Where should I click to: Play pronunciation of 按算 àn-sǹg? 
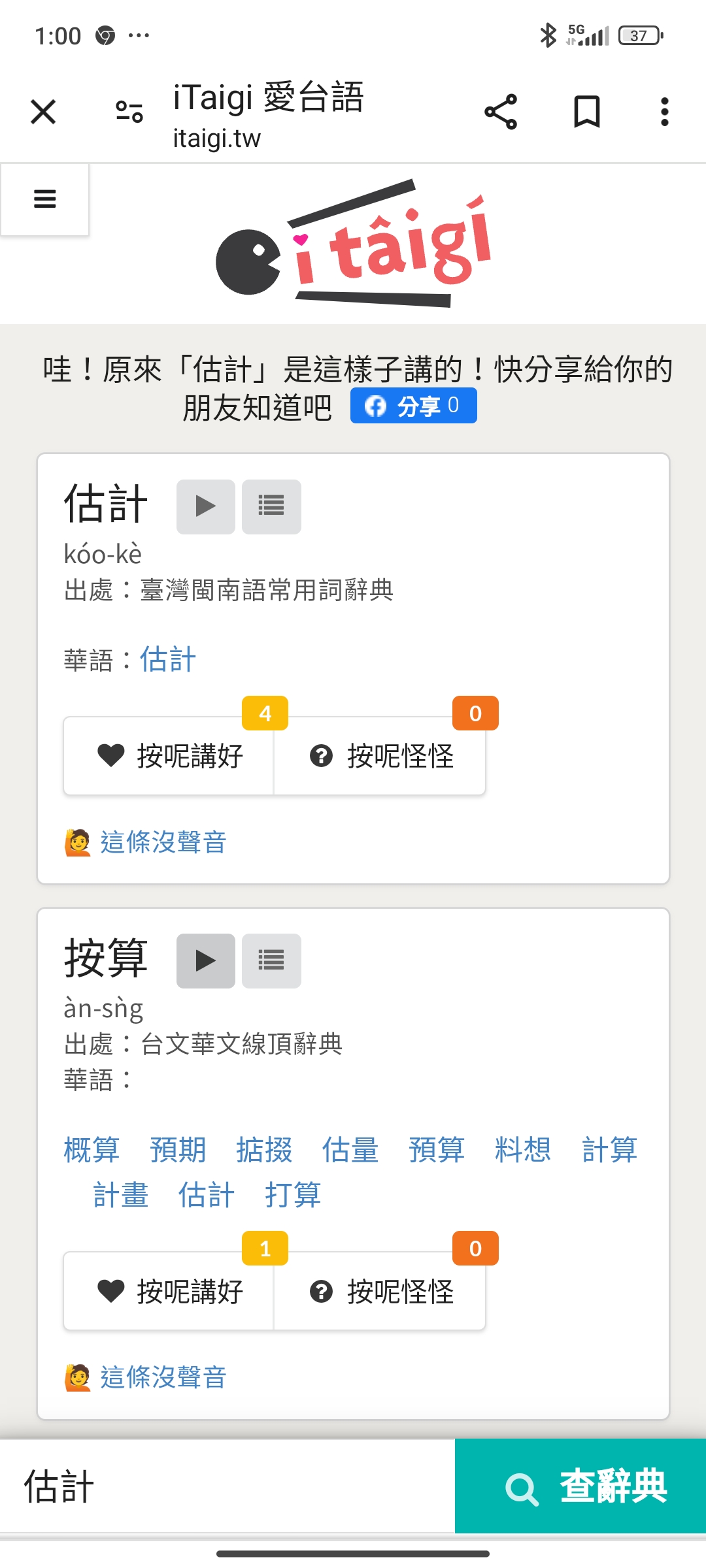click(205, 960)
